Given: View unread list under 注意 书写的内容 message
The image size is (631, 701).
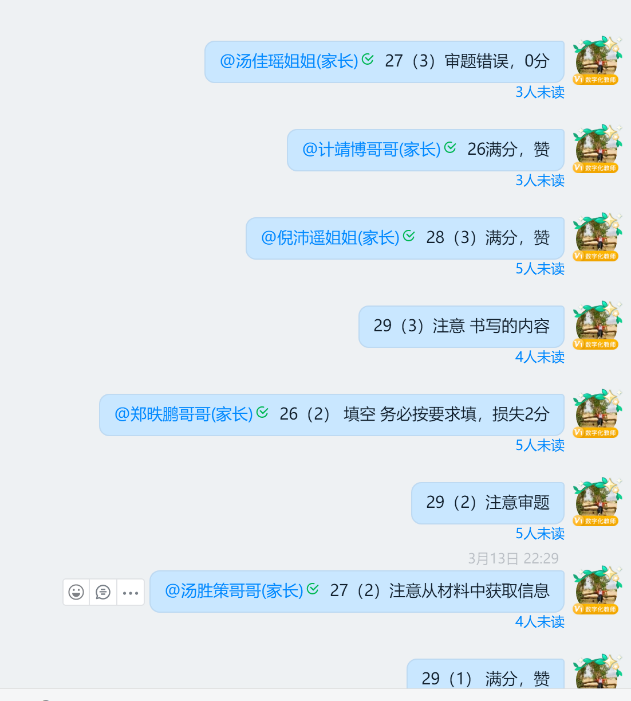Looking at the screenshot, I should [540, 356].
